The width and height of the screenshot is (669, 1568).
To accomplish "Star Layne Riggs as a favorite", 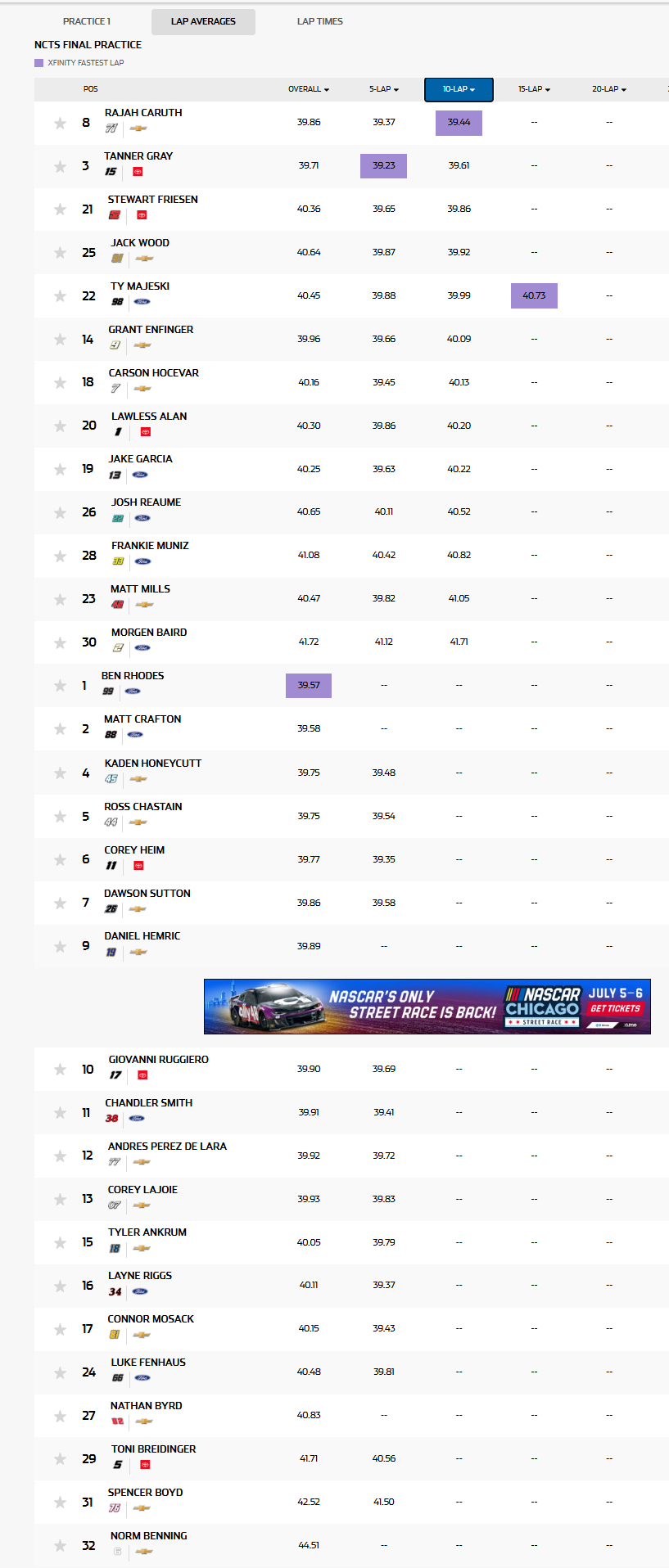I will [x=60, y=1286].
